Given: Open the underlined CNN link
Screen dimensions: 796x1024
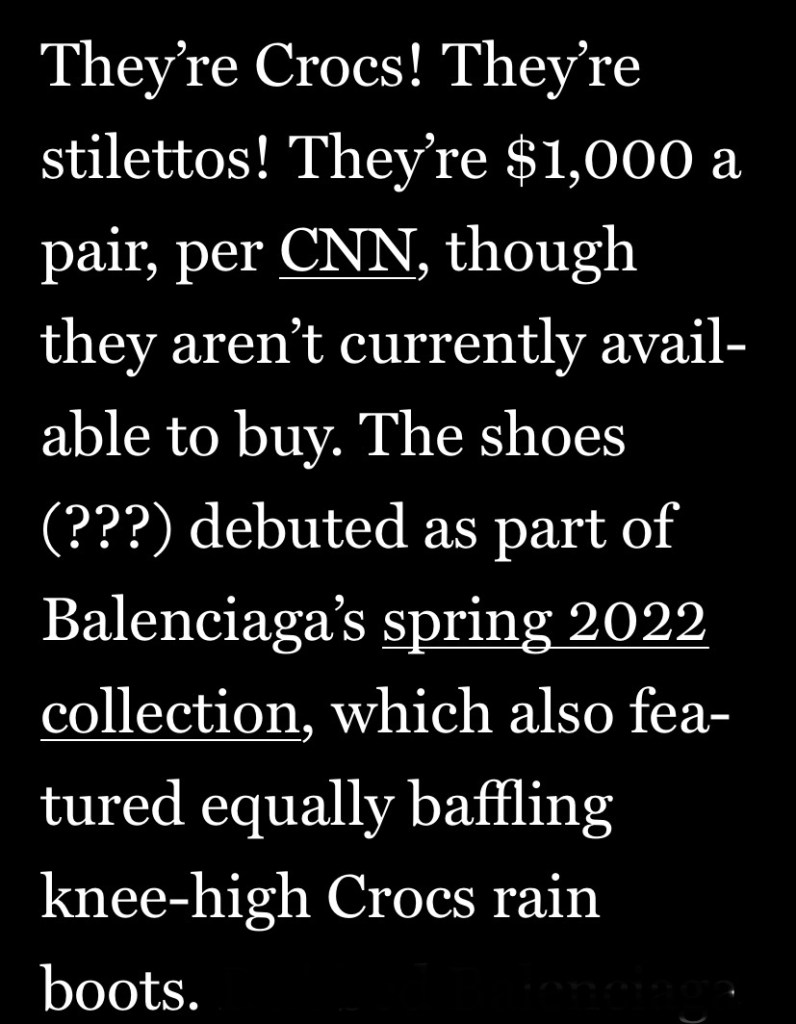Looking at the screenshot, I should [346, 250].
